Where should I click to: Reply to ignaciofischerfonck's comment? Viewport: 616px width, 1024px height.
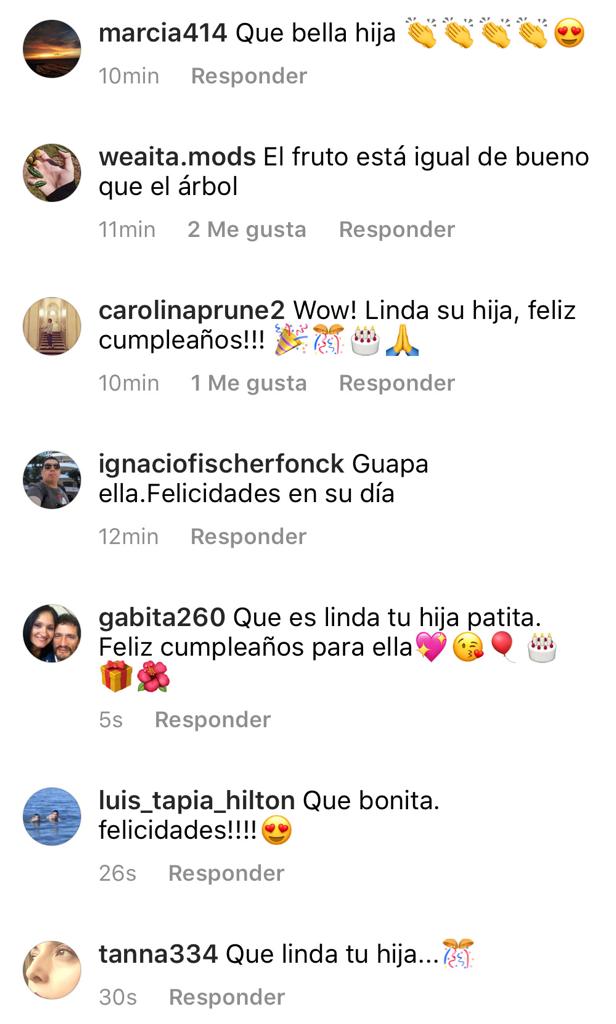pos(248,537)
